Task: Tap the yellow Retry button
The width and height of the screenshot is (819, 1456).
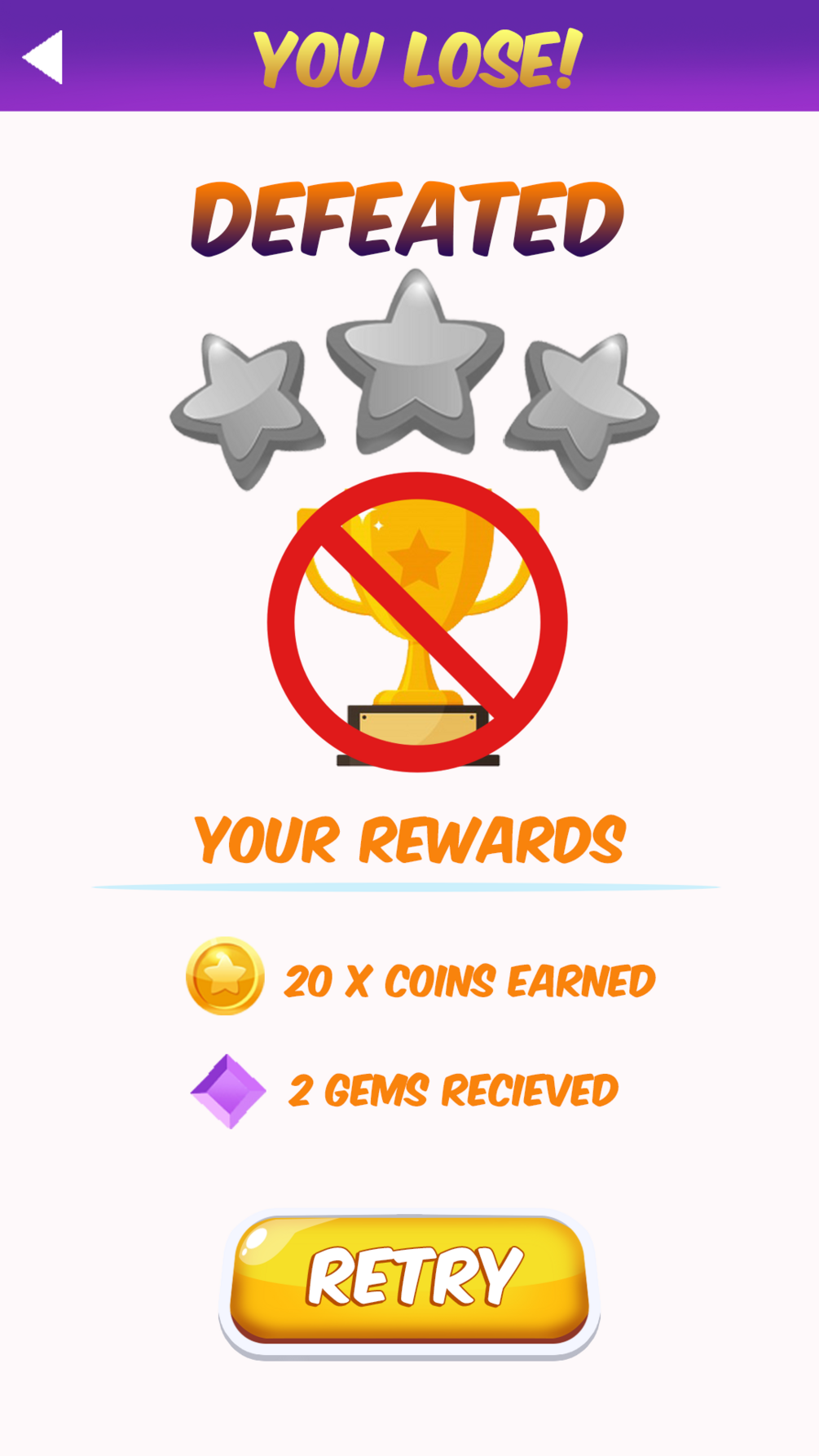Action: click(410, 1279)
